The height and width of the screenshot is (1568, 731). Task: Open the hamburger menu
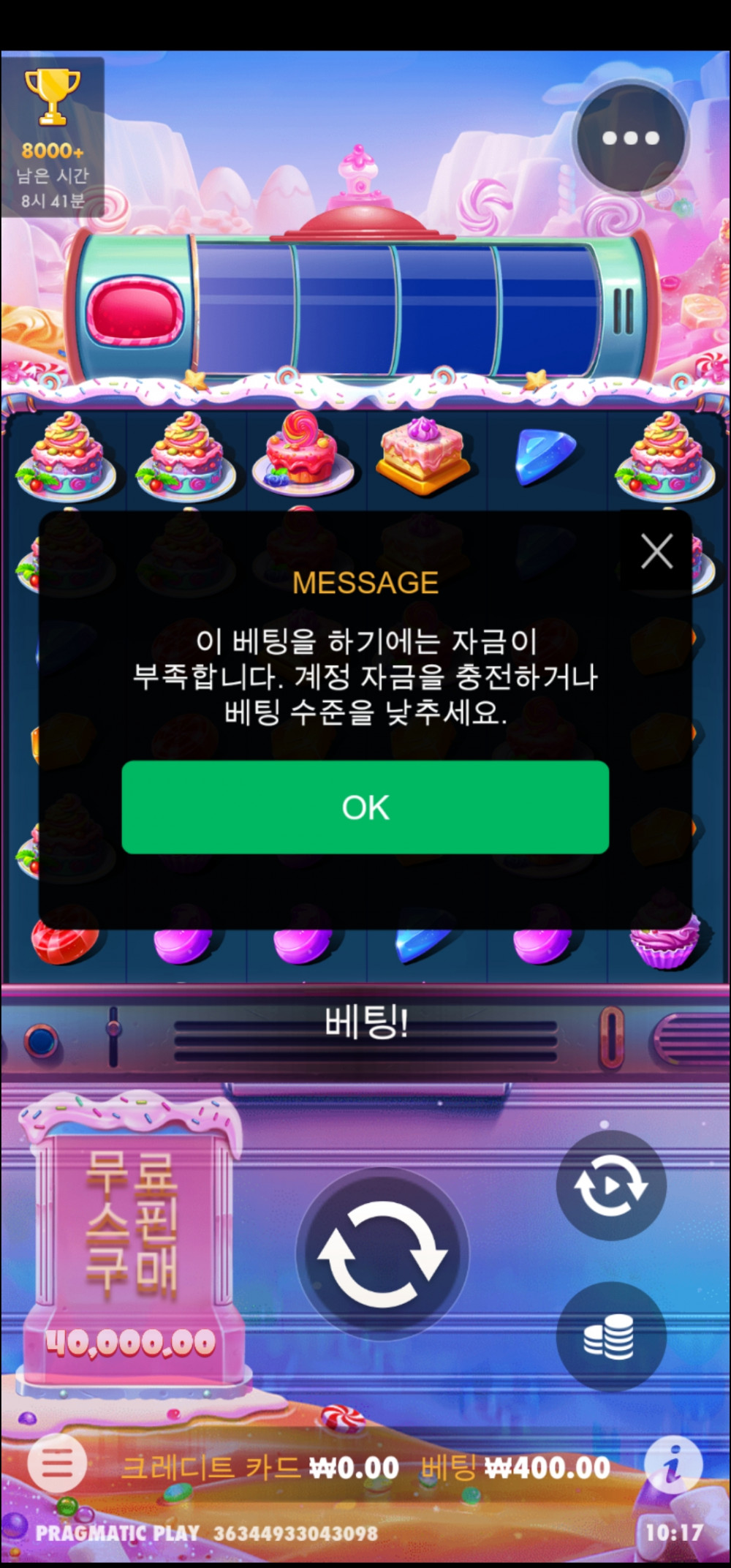[x=57, y=1463]
